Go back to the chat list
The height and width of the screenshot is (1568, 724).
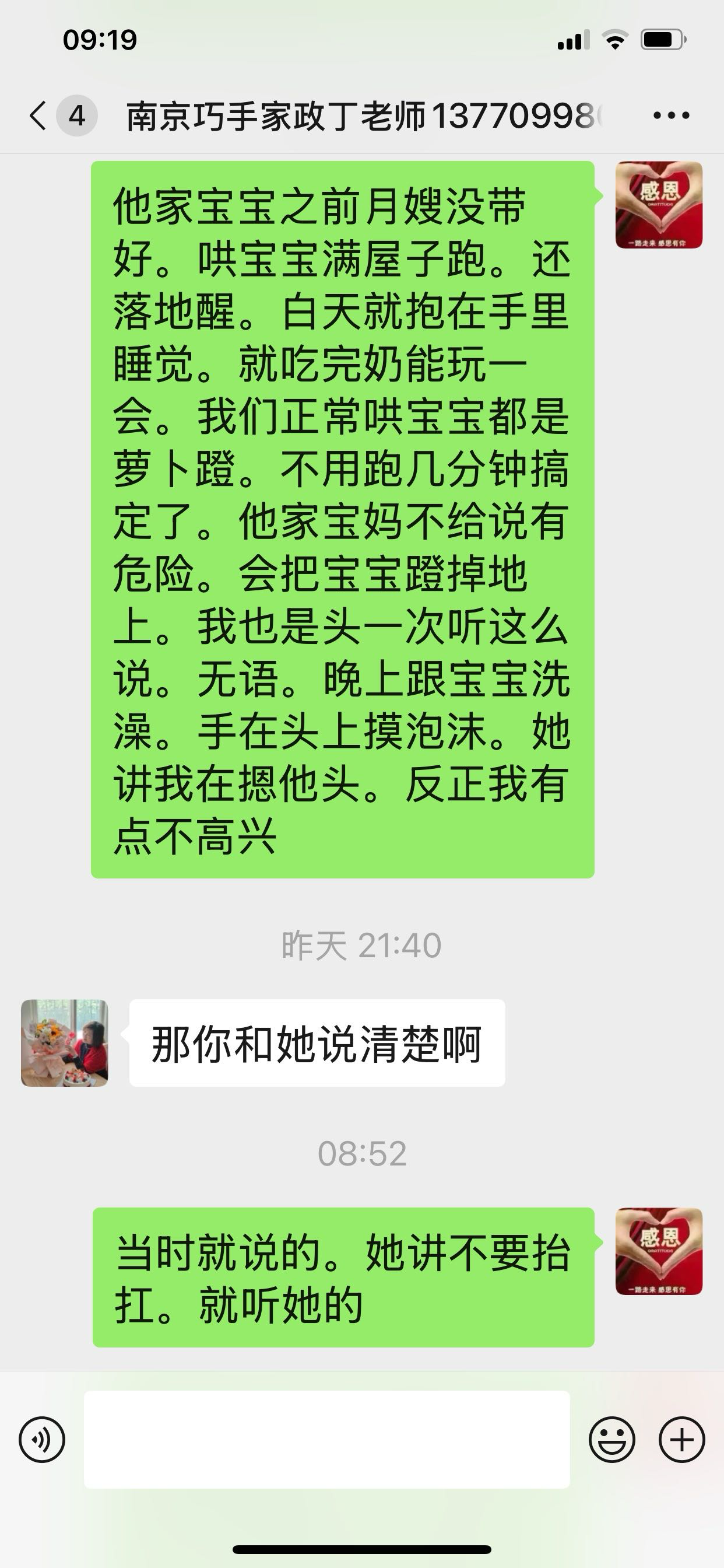coord(38,115)
